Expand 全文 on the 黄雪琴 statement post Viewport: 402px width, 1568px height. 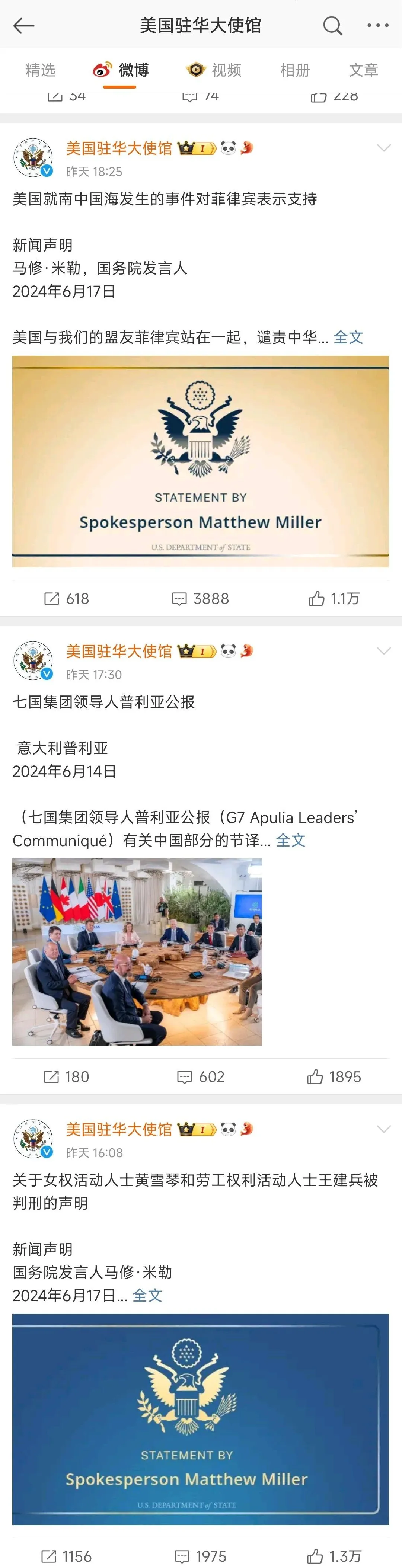[x=147, y=1295]
